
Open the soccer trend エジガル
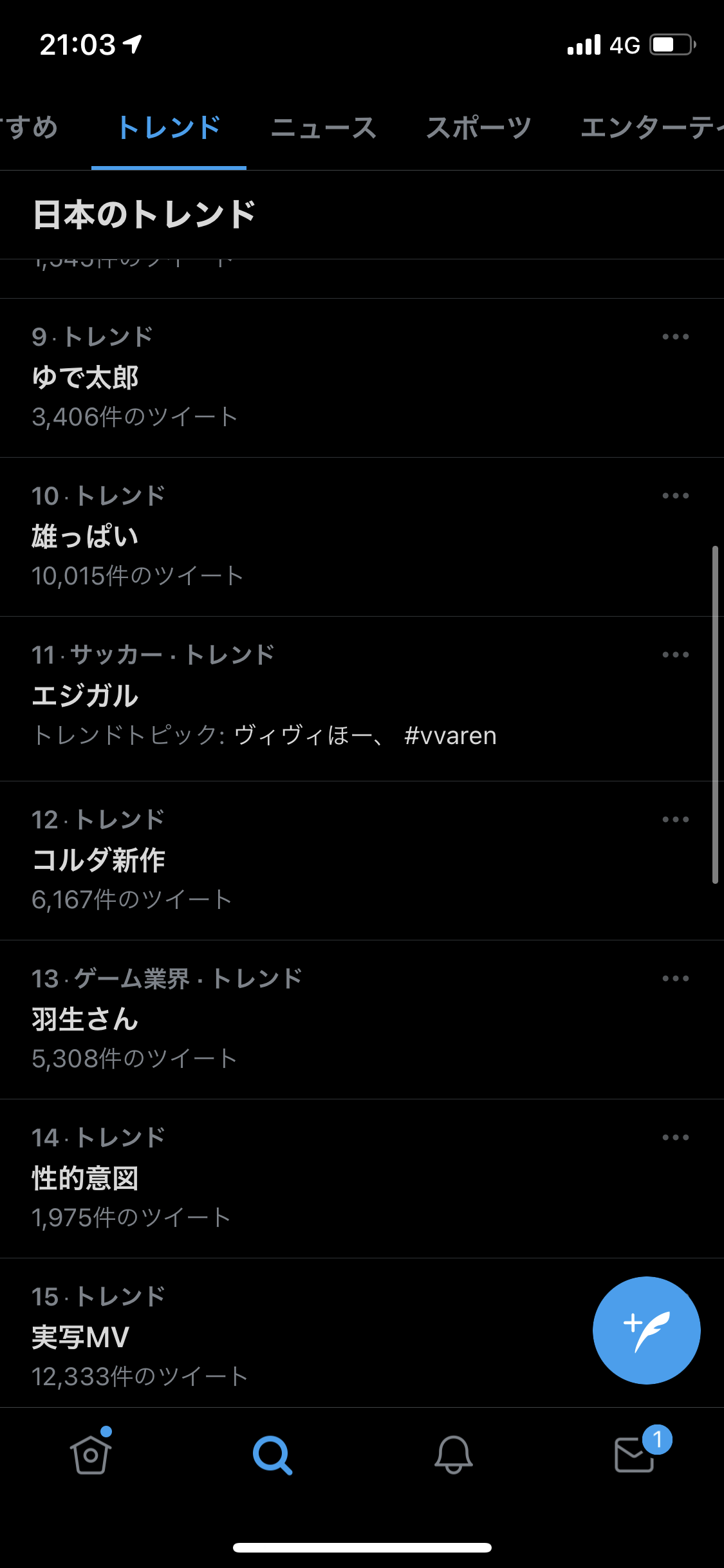(x=86, y=696)
